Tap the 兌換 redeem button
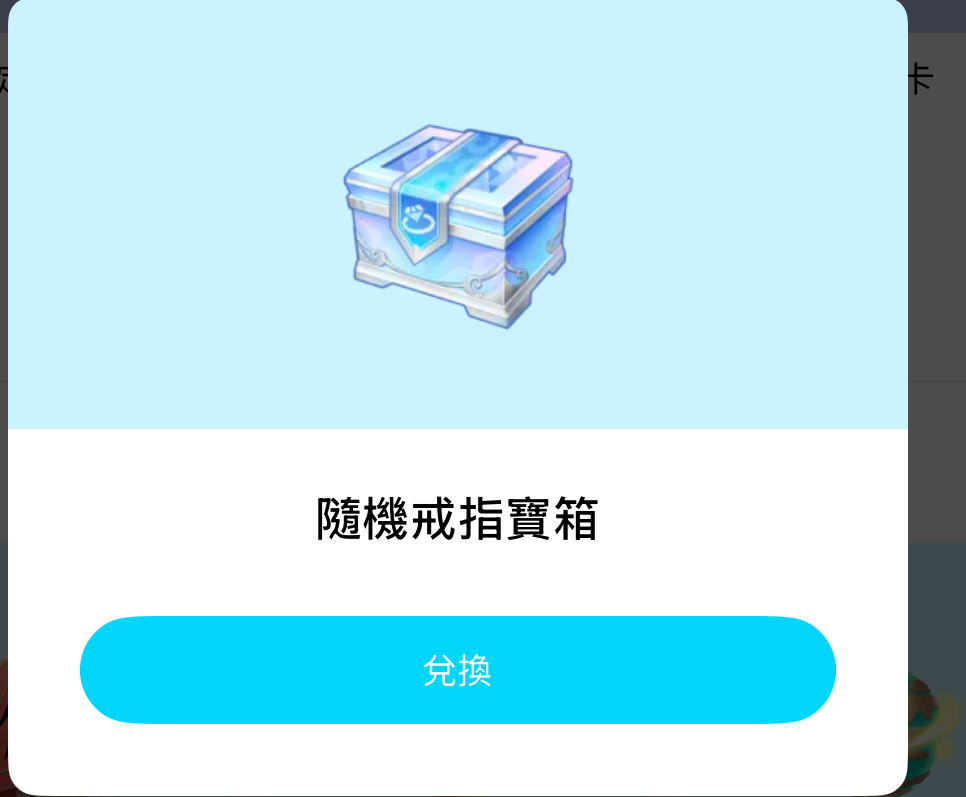Viewport: 966px width, 797px height. pos(457,670)
